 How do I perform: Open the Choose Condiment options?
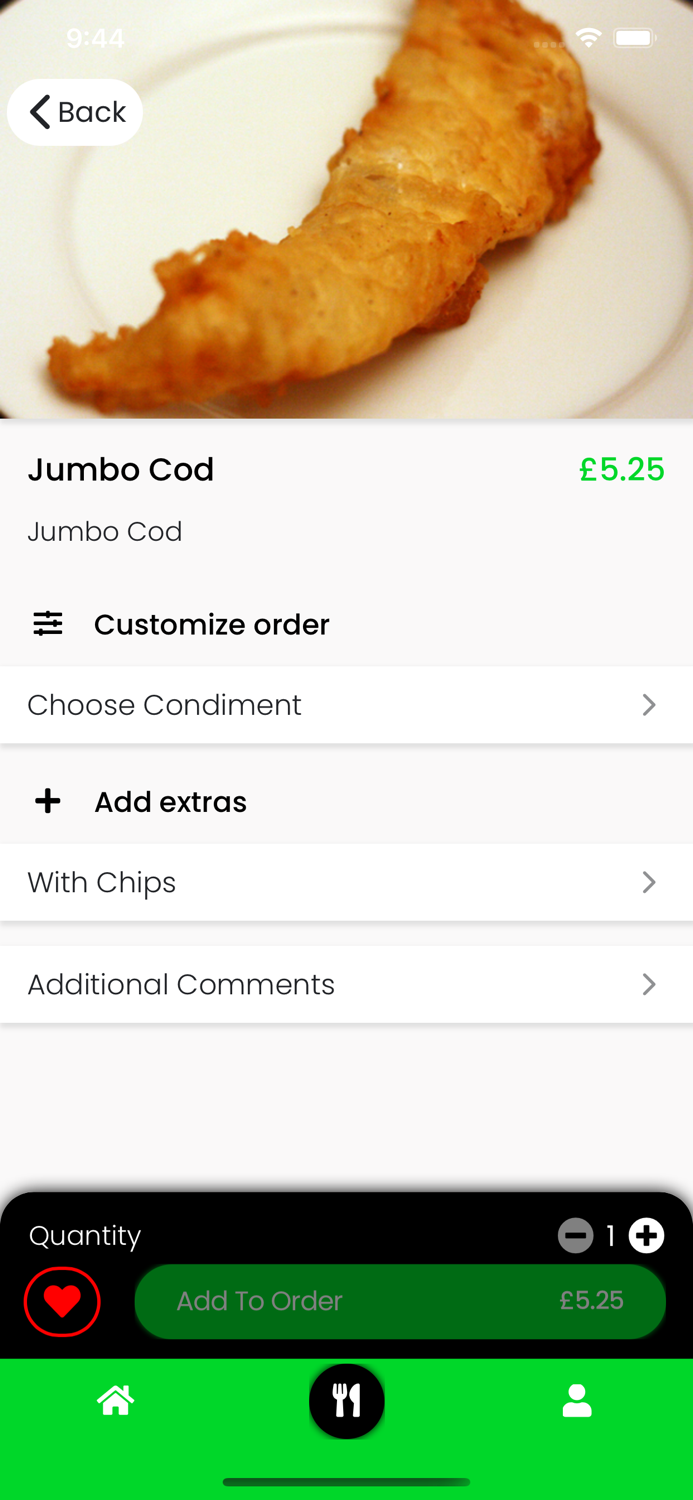click(346, 705)
